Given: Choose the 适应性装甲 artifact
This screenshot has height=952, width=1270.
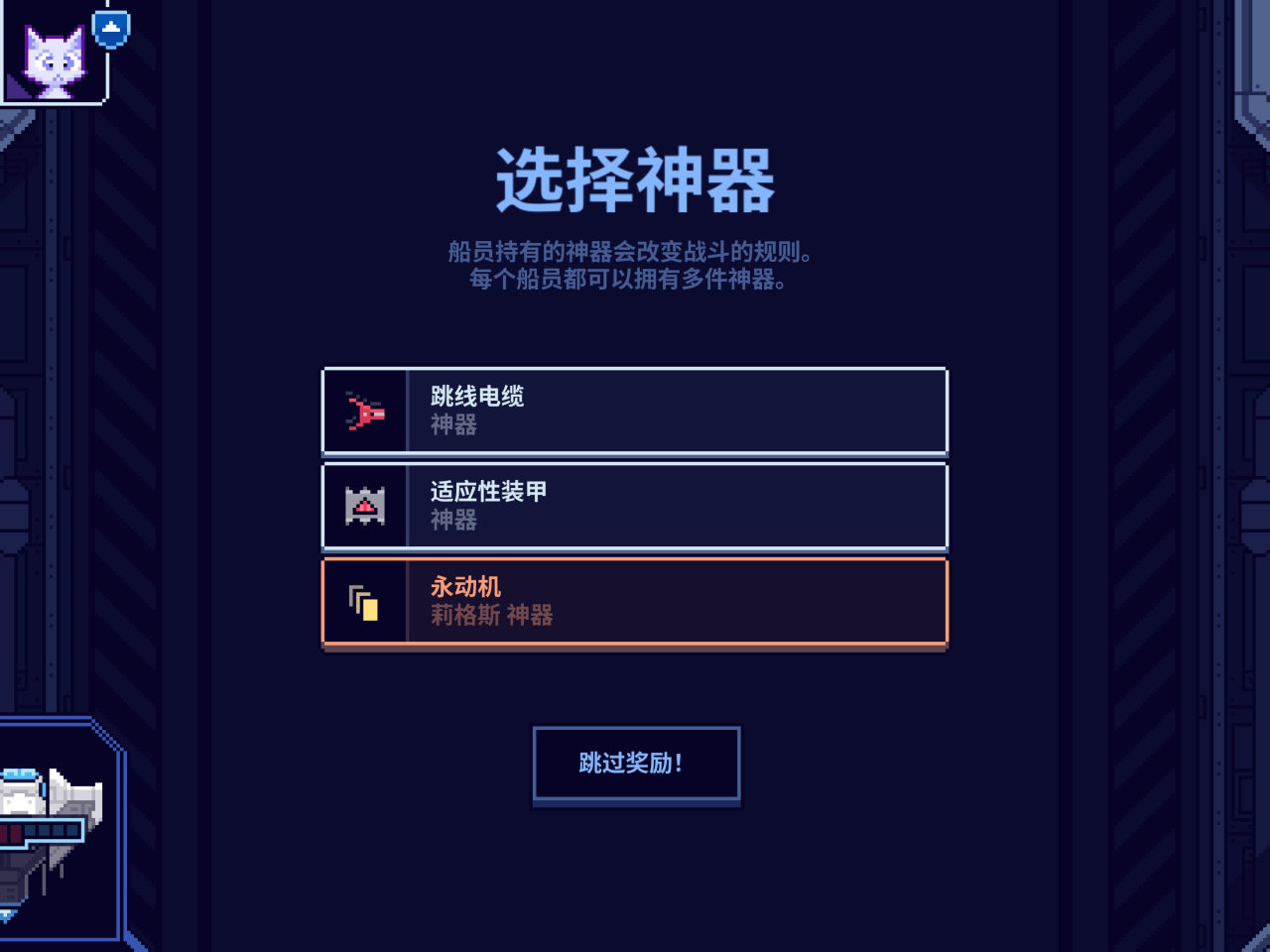Looking at the screenshot, I should coord(635,506).
